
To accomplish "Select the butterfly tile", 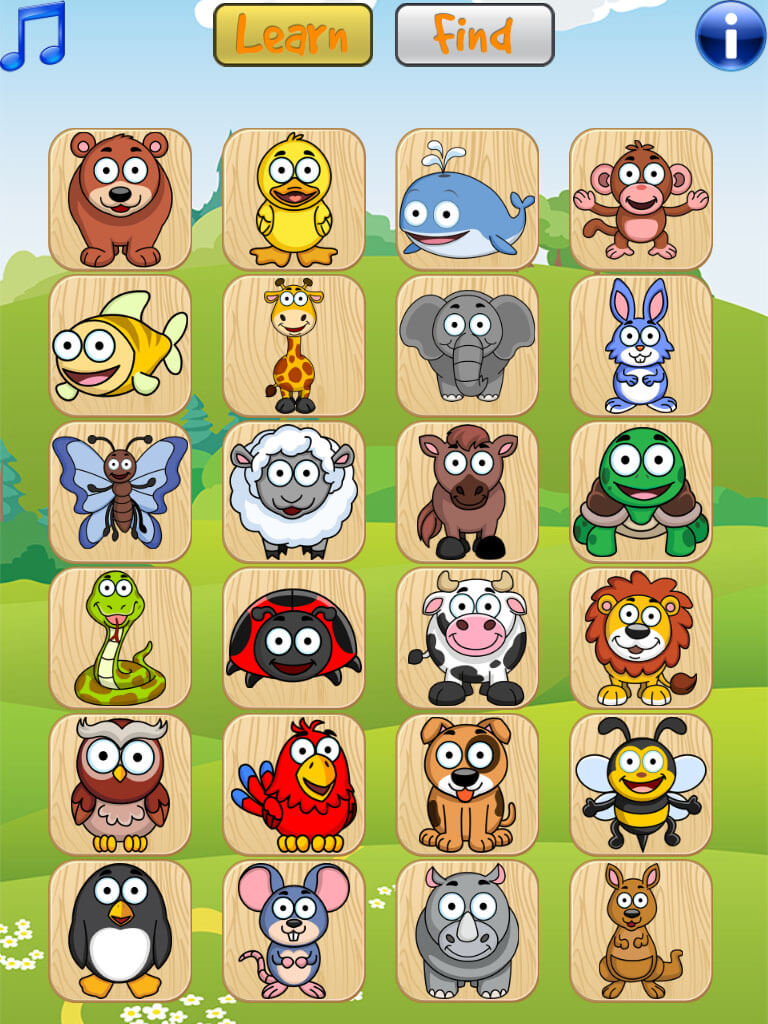I will (120, 490).
